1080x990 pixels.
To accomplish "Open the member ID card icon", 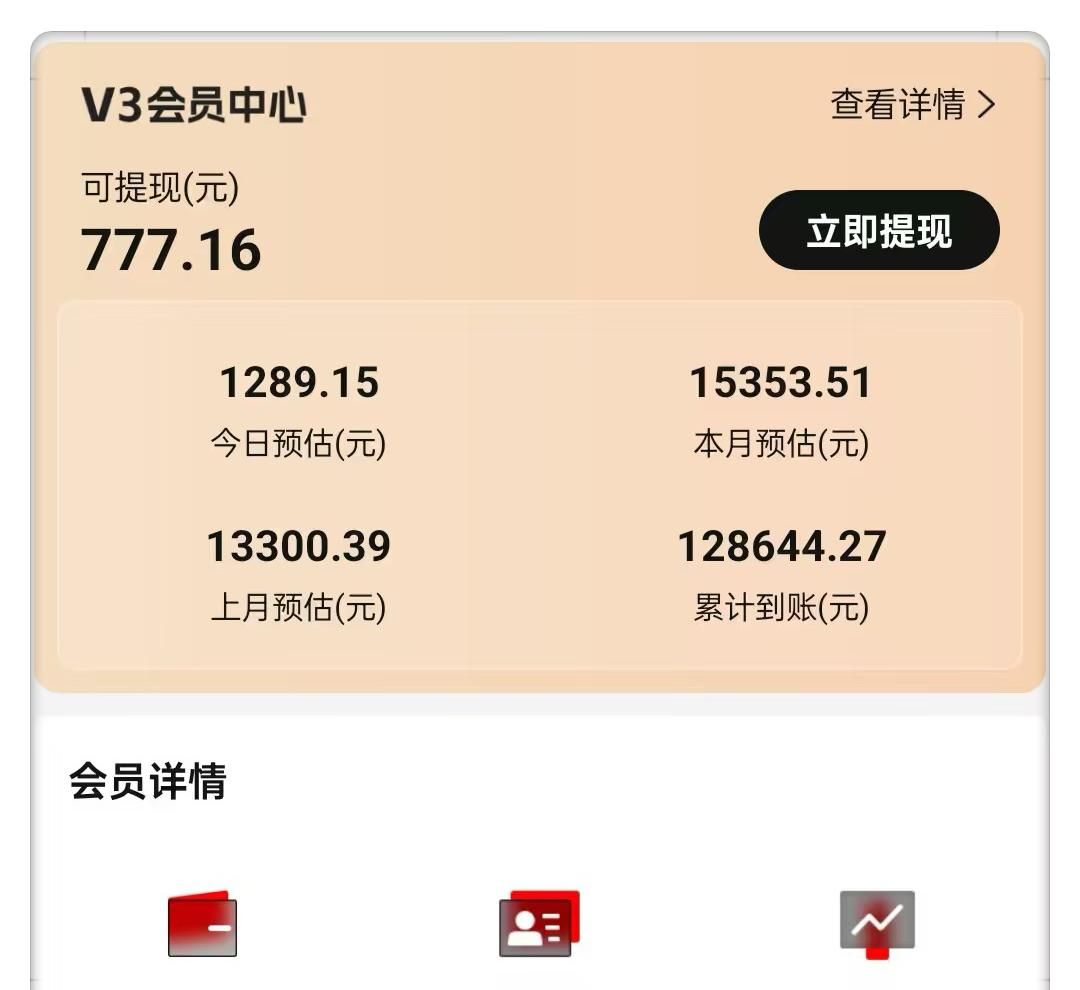I will [539, 924].
